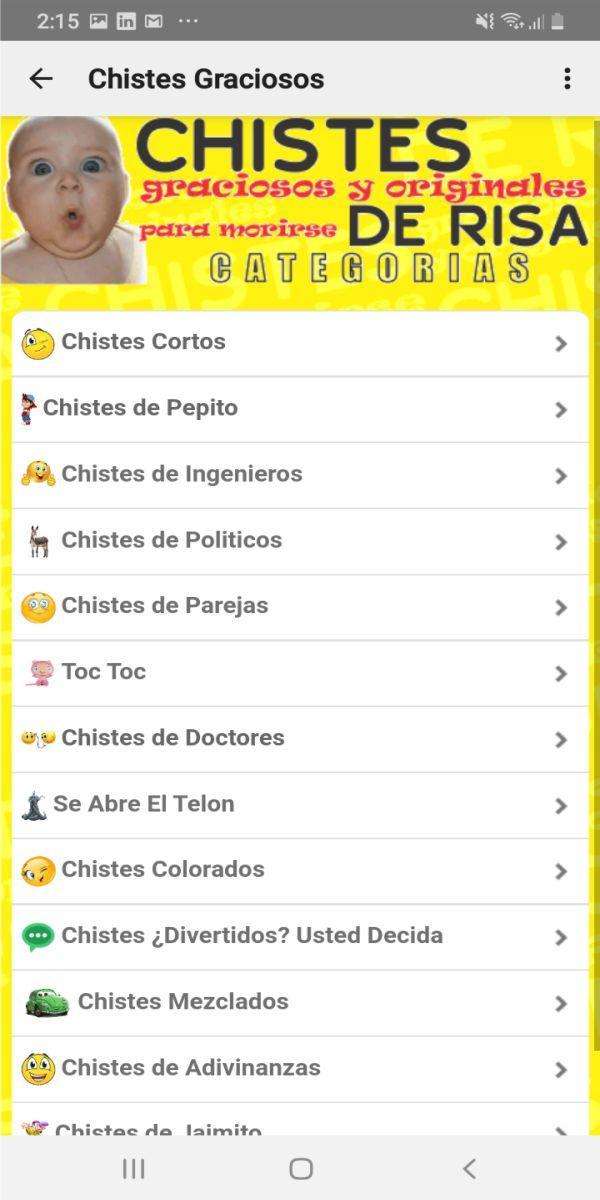The image size is (600, 1200).
Task: Open the Chistes Cortos category
Action: pos(300,343)
